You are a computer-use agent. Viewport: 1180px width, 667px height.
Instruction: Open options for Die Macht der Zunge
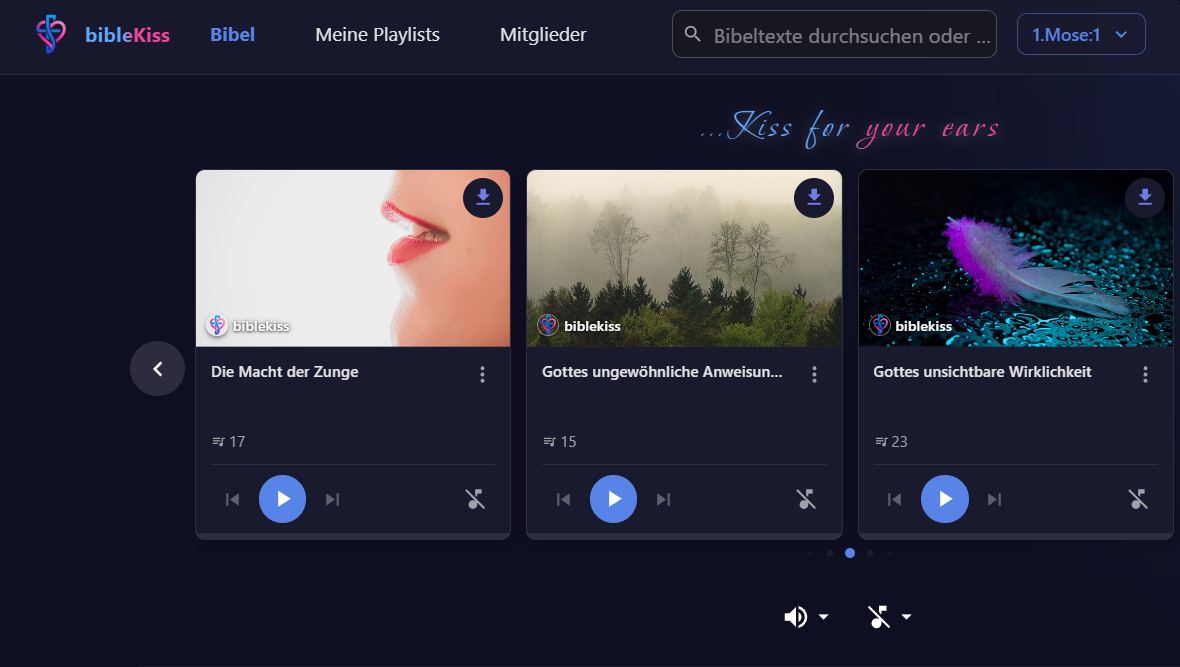(x=482, y=374)
